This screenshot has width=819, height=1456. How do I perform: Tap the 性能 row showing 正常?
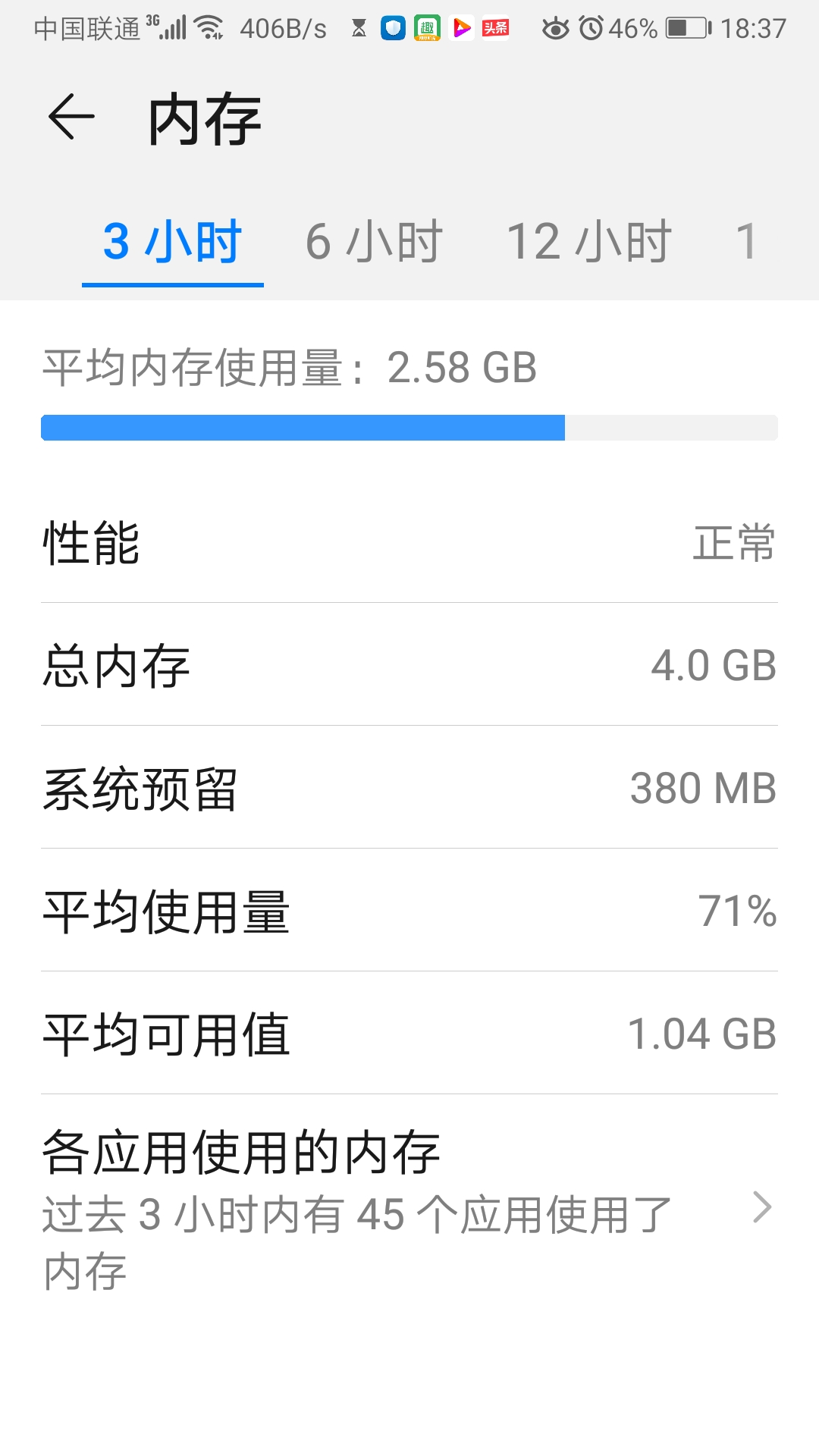point(409,544)
